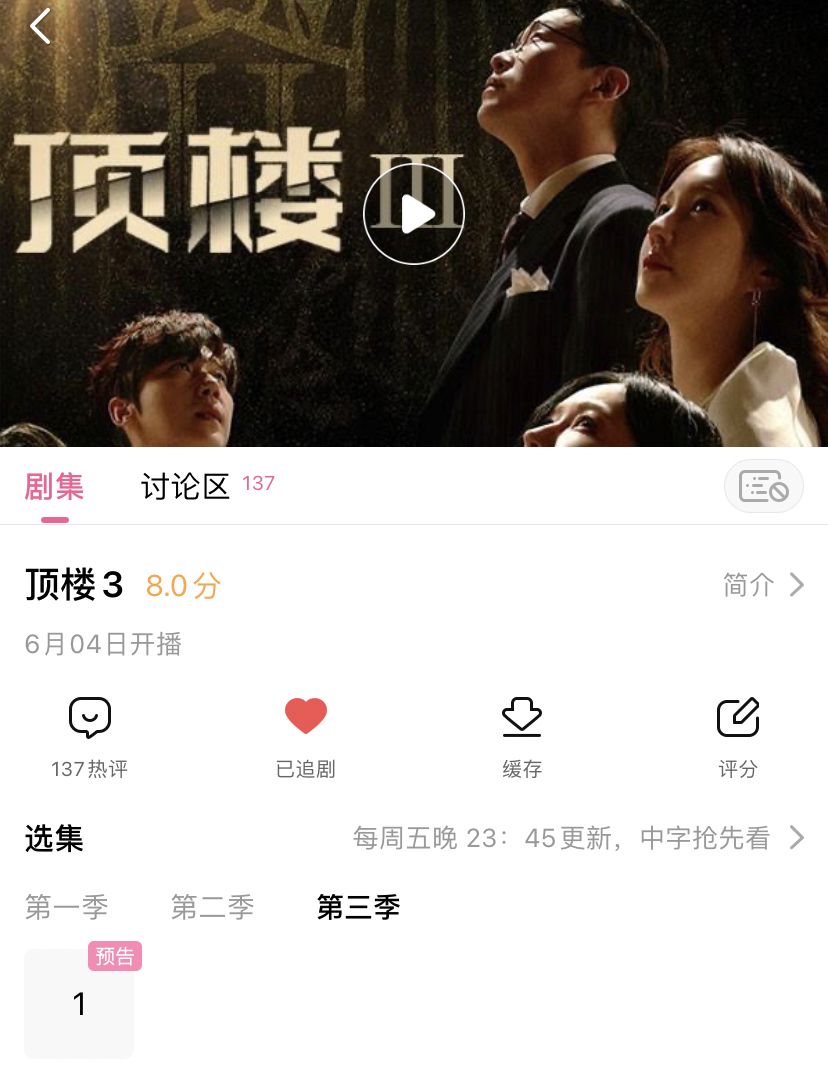Open episode 1 preview
This screenshot has height=1083, width=828.
(x=79, y=1003)
